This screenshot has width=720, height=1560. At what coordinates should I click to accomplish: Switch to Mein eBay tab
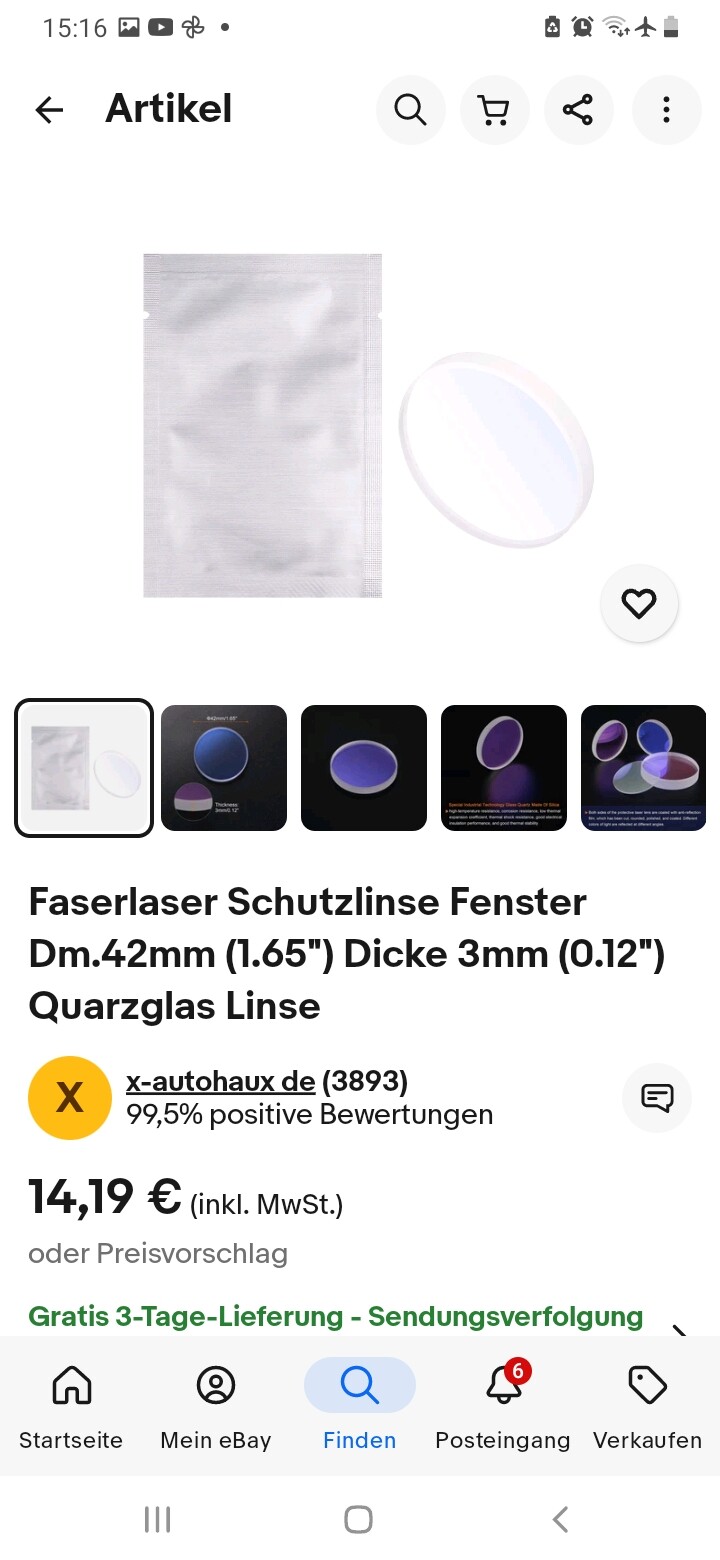216,1405
